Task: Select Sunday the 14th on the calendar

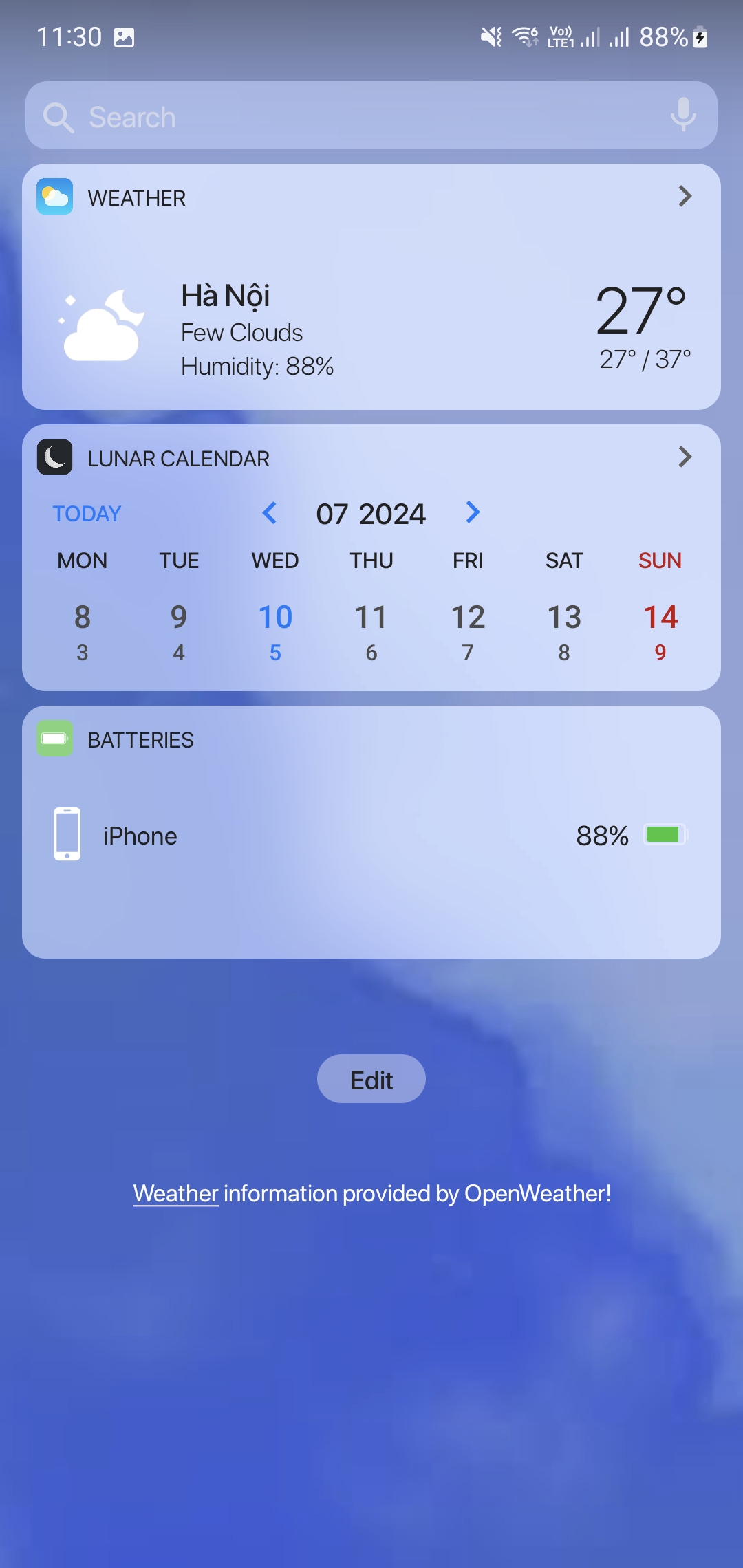Action: click(660, 618)
